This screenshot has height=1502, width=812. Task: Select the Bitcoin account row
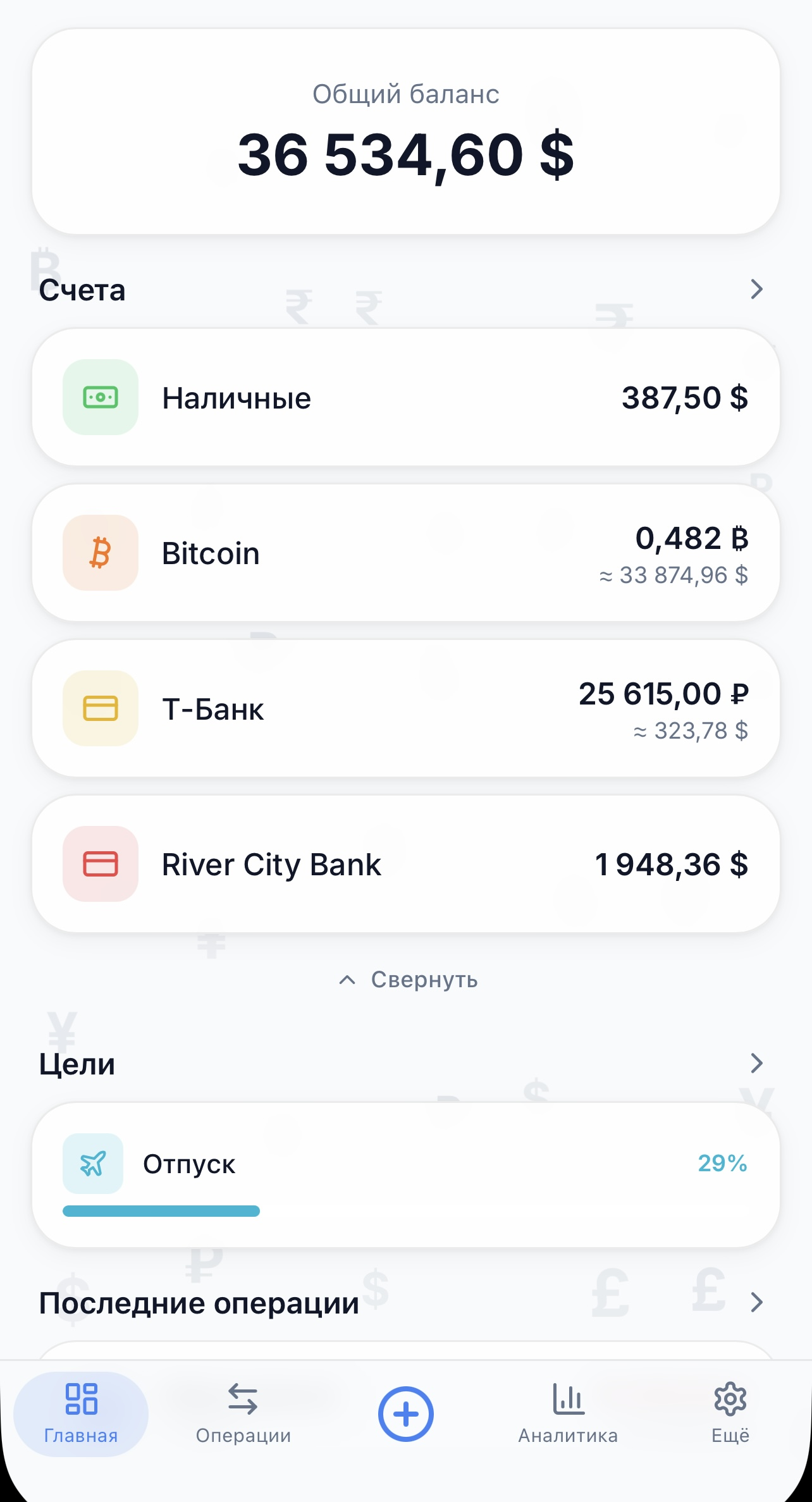click(406, 553)
